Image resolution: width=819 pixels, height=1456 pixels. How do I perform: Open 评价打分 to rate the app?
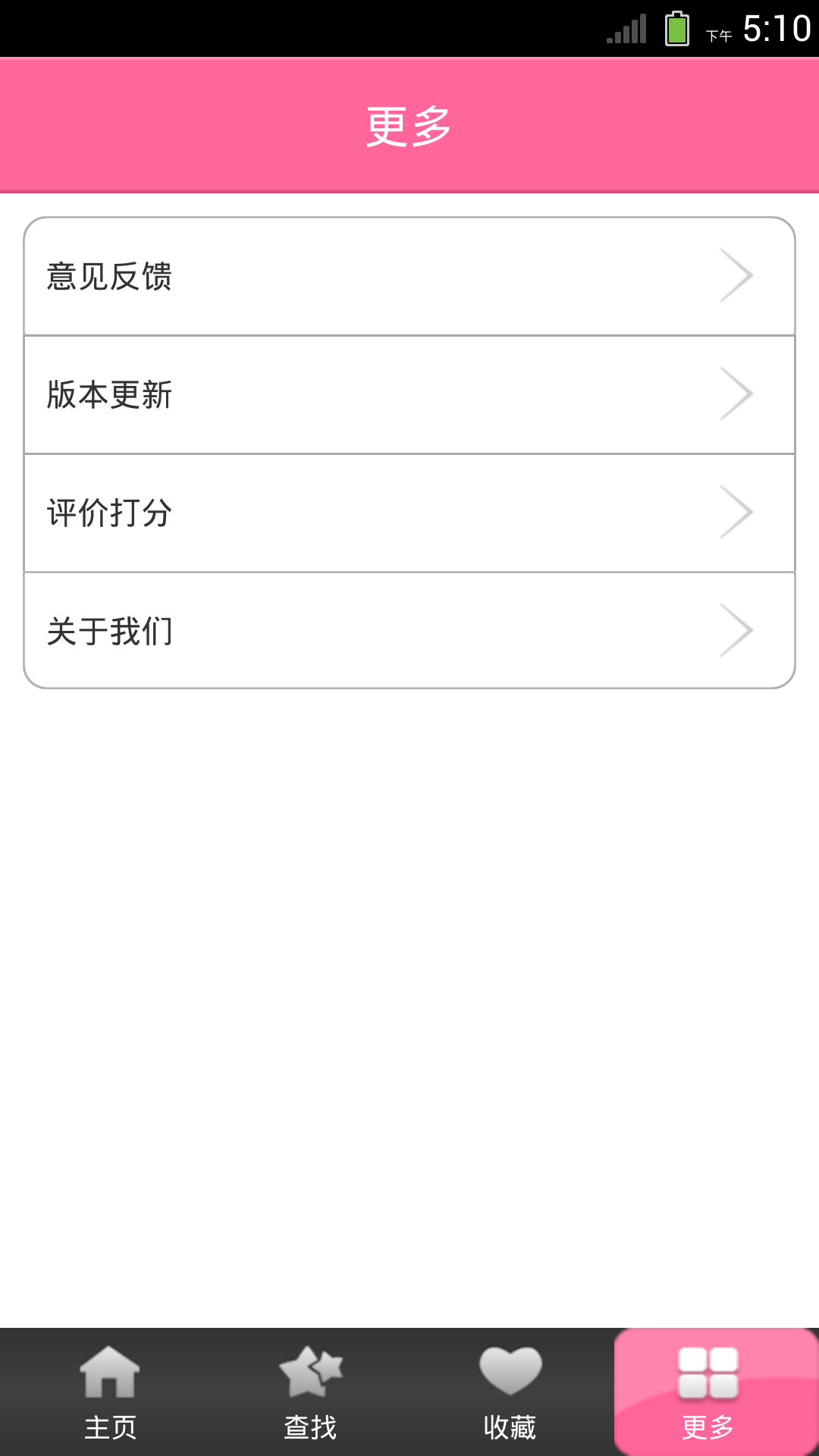pos(409,513)
